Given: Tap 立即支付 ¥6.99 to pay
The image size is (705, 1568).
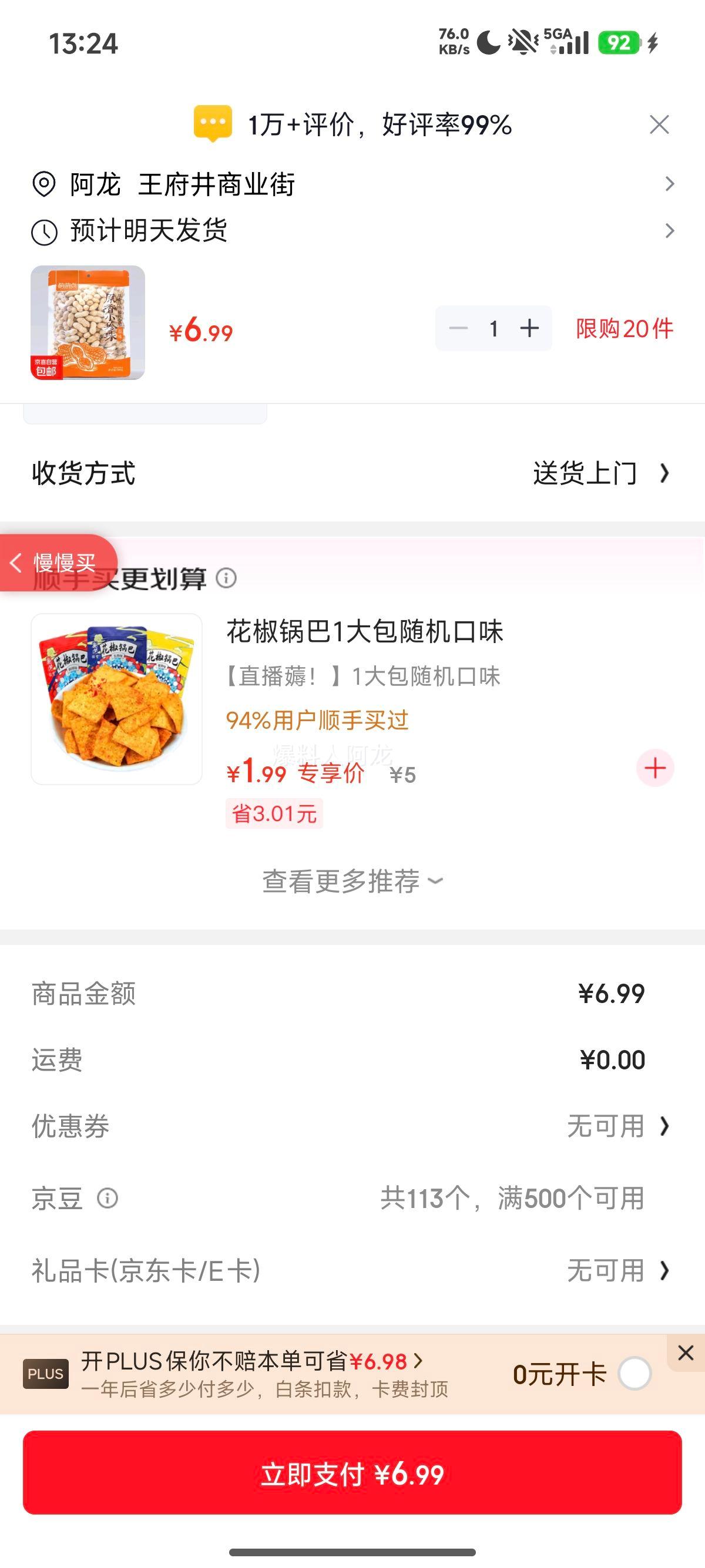Looking at the screenshot, I should click(x=352, y=1473).
